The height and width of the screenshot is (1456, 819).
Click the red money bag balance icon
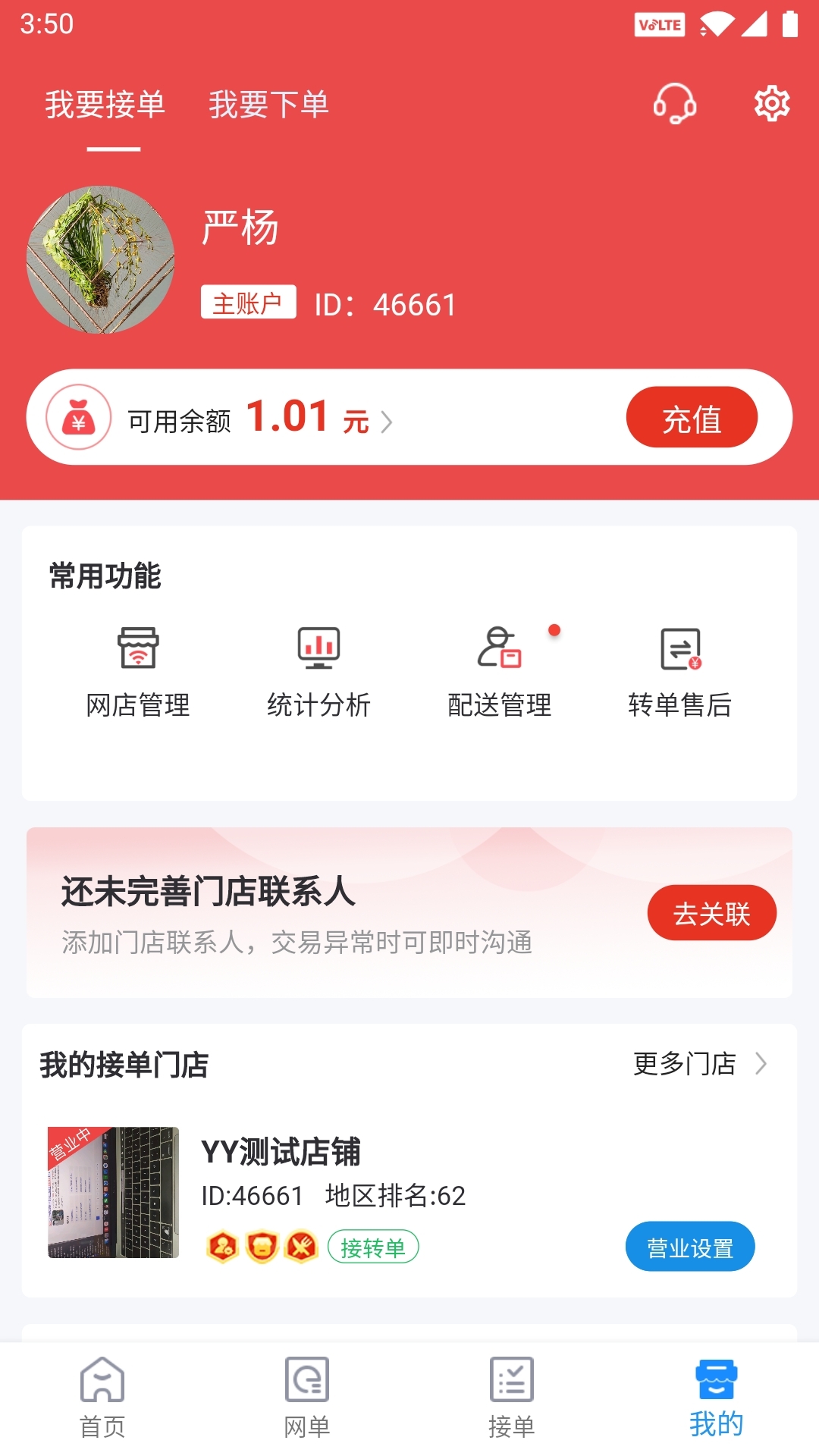[x=79, y=417]
